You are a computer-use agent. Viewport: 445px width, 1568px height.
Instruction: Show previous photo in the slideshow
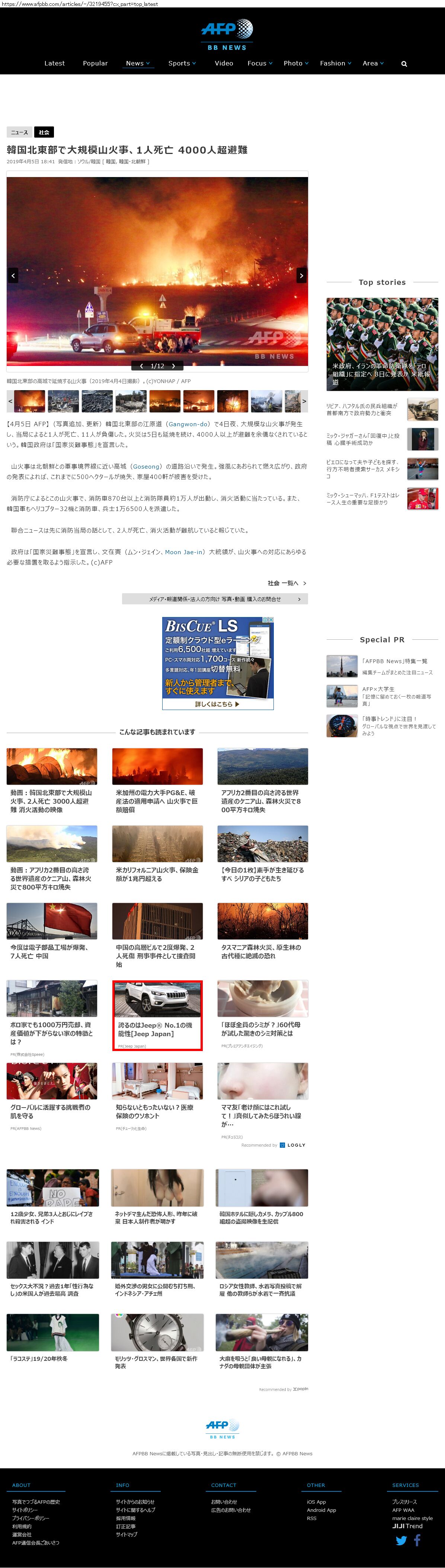coord(13,276)
